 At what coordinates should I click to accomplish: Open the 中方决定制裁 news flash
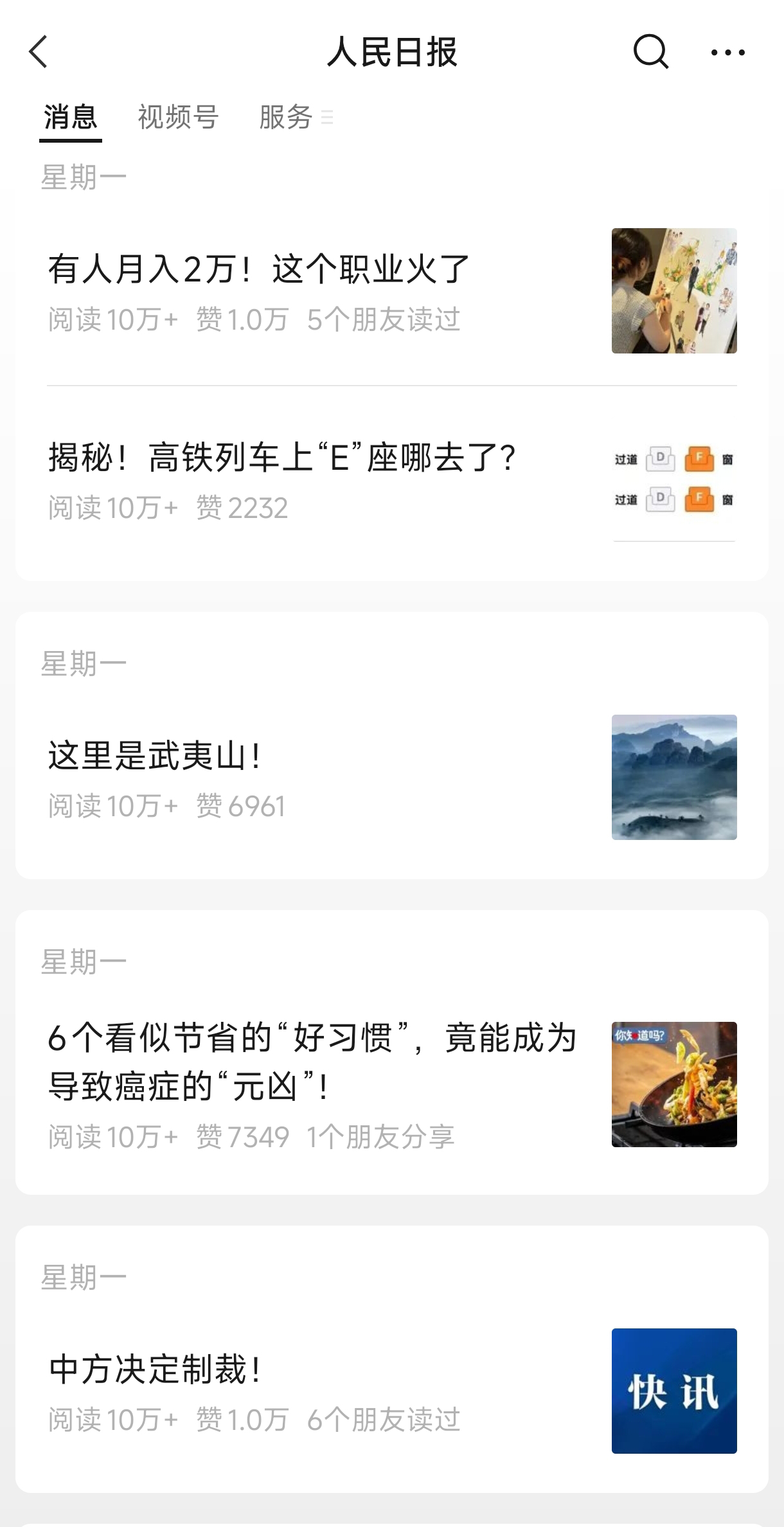click(155, 1370)
